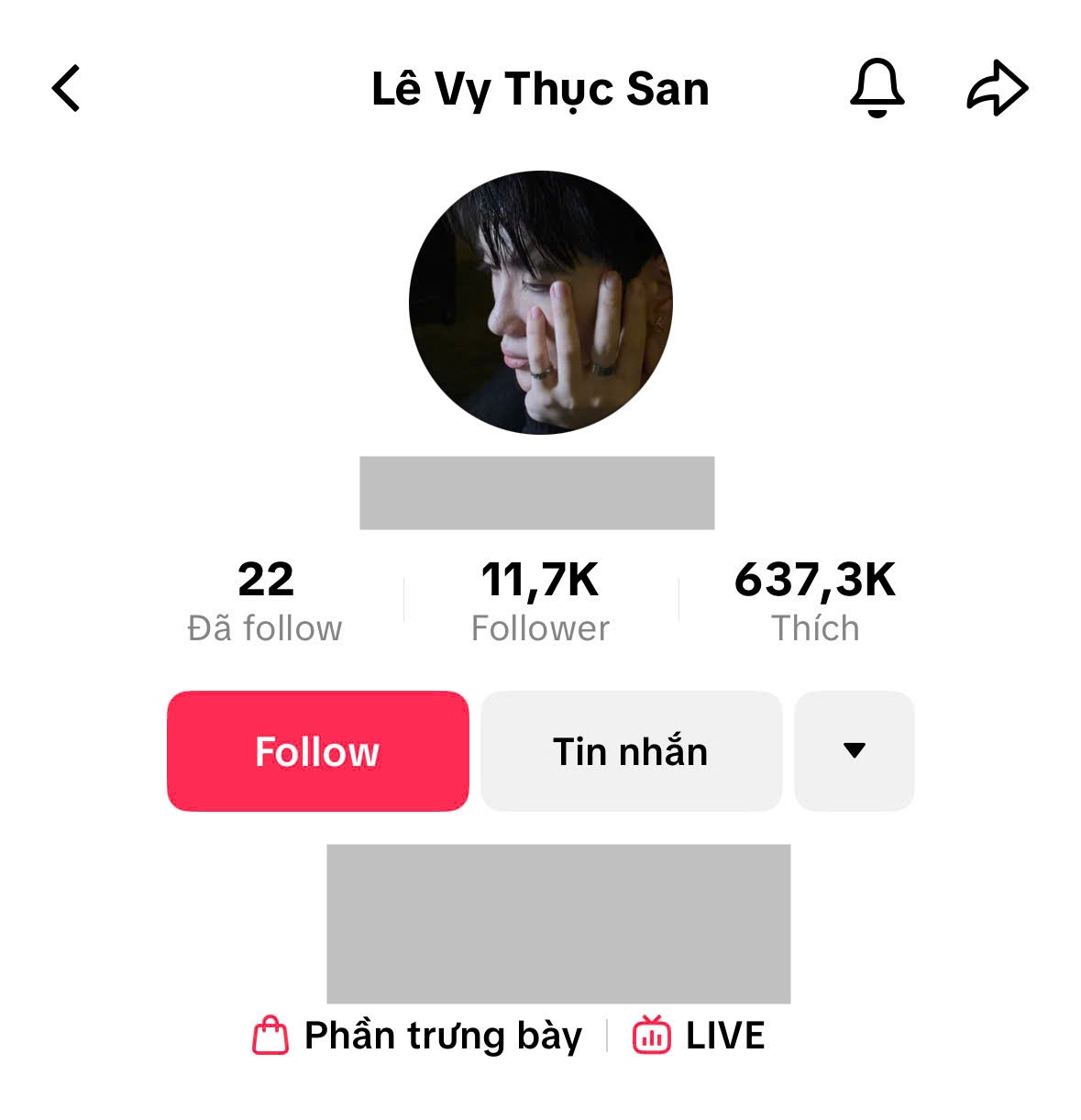
Task: Open the notifications bell
Action: pos(877,88)
